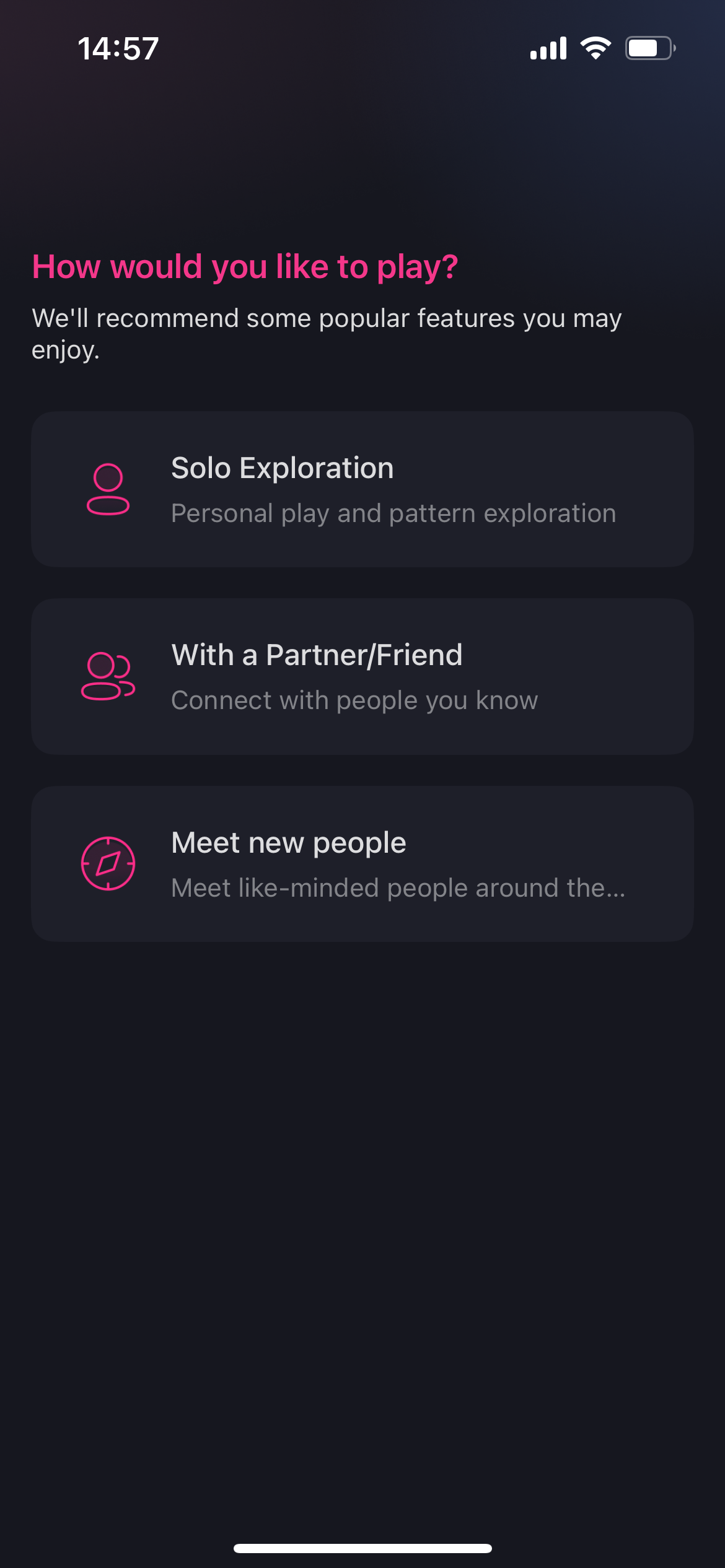
Task: Select the Solo Exploration option
Action: [362, 489]
